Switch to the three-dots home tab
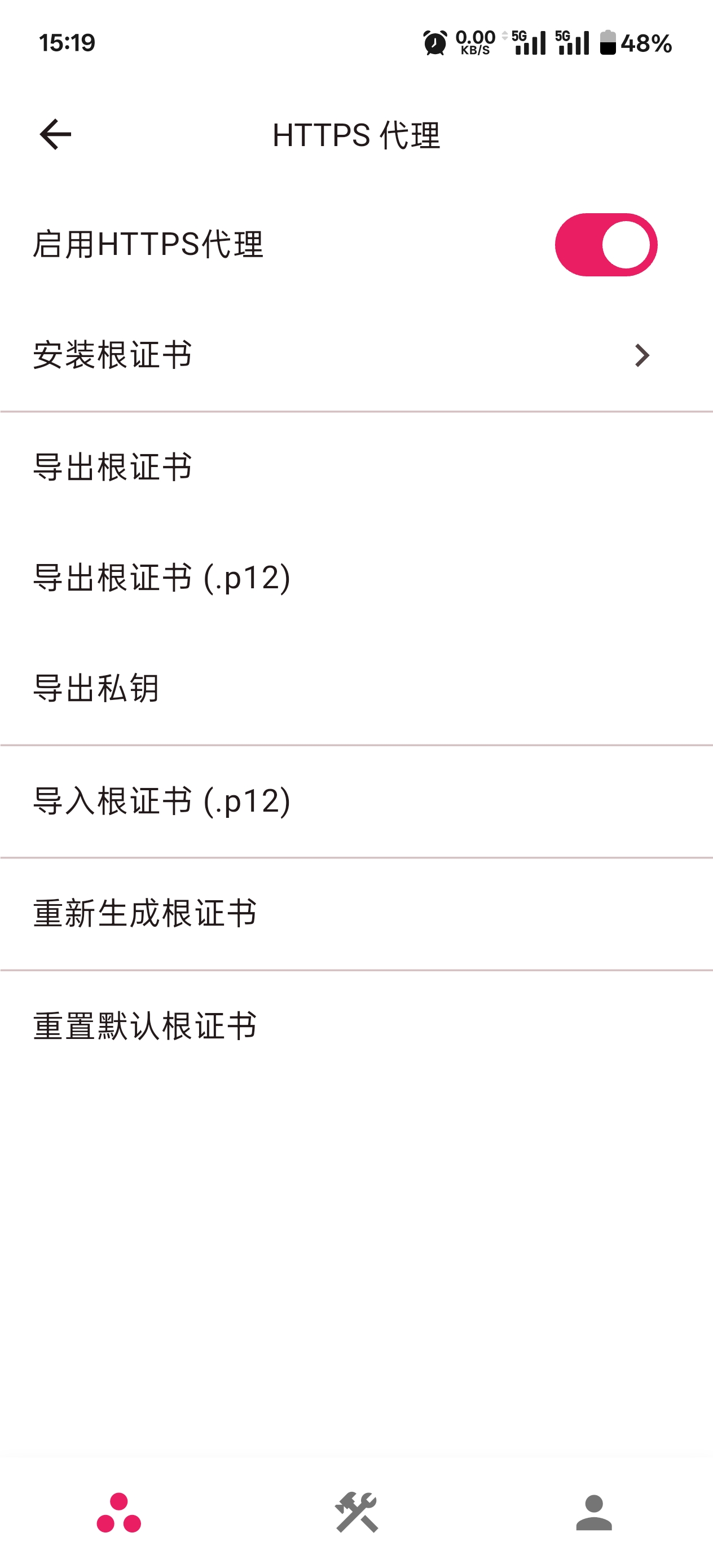Viewport: 713px width, 1568px height. click(118, 1513)
